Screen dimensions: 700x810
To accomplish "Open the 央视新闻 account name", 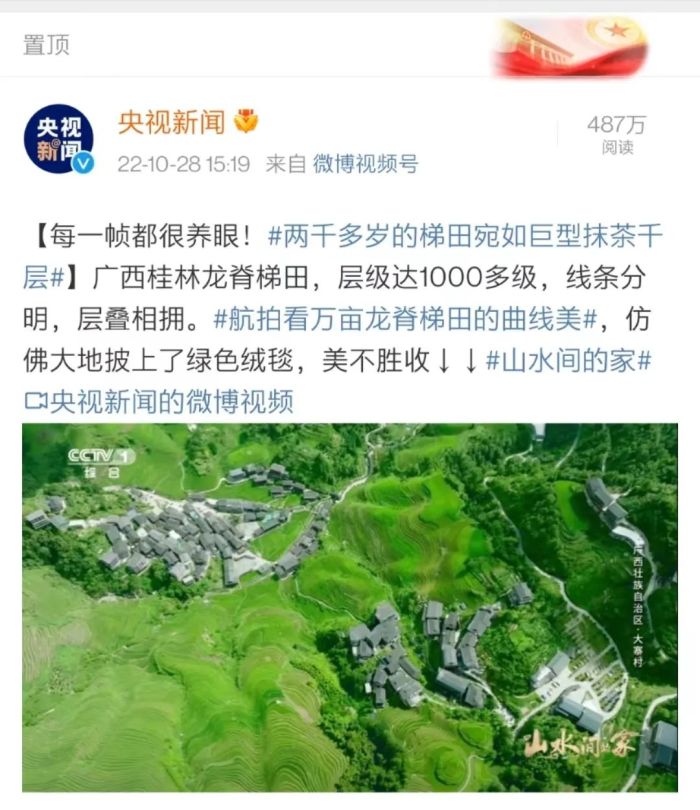I will [x=171, y=123].
